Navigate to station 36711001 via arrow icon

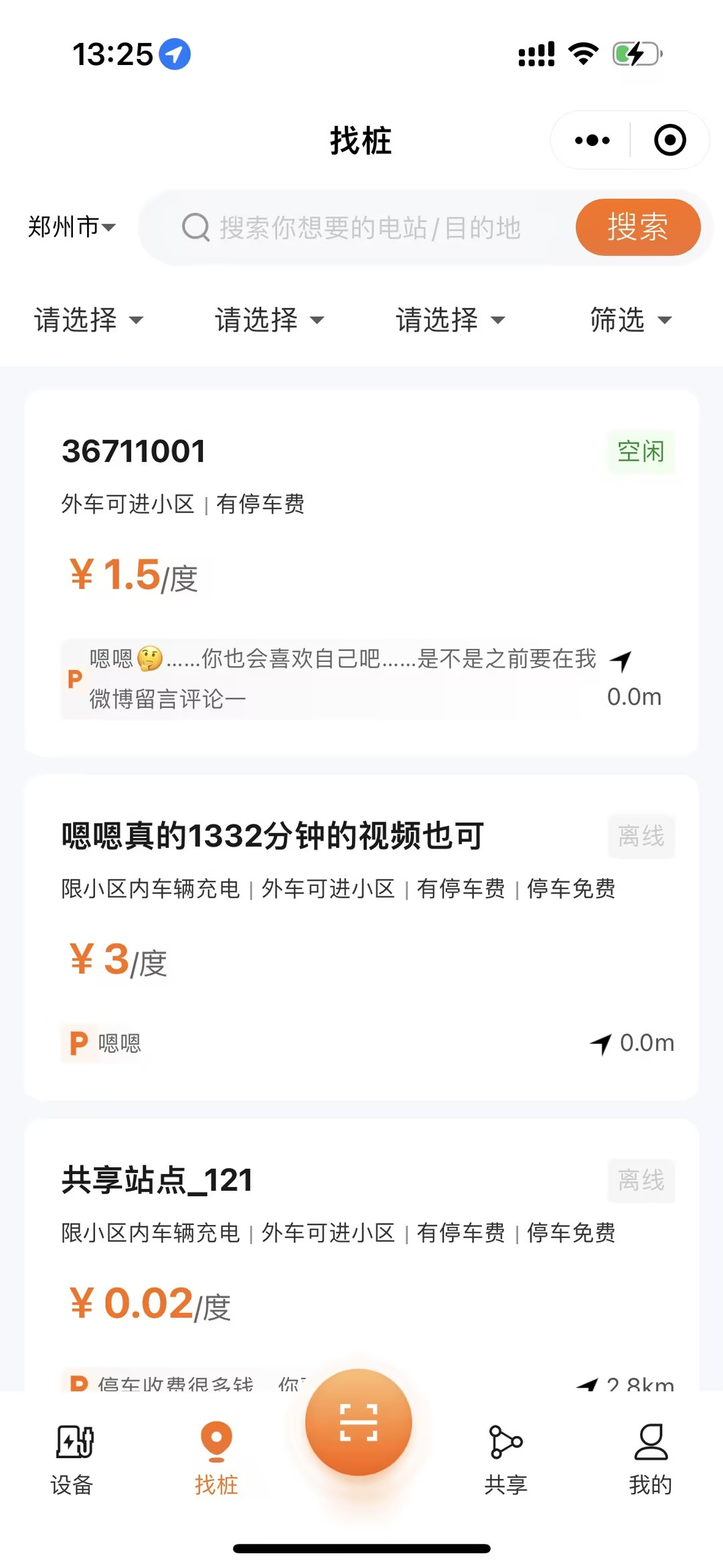tap(621, 661)
